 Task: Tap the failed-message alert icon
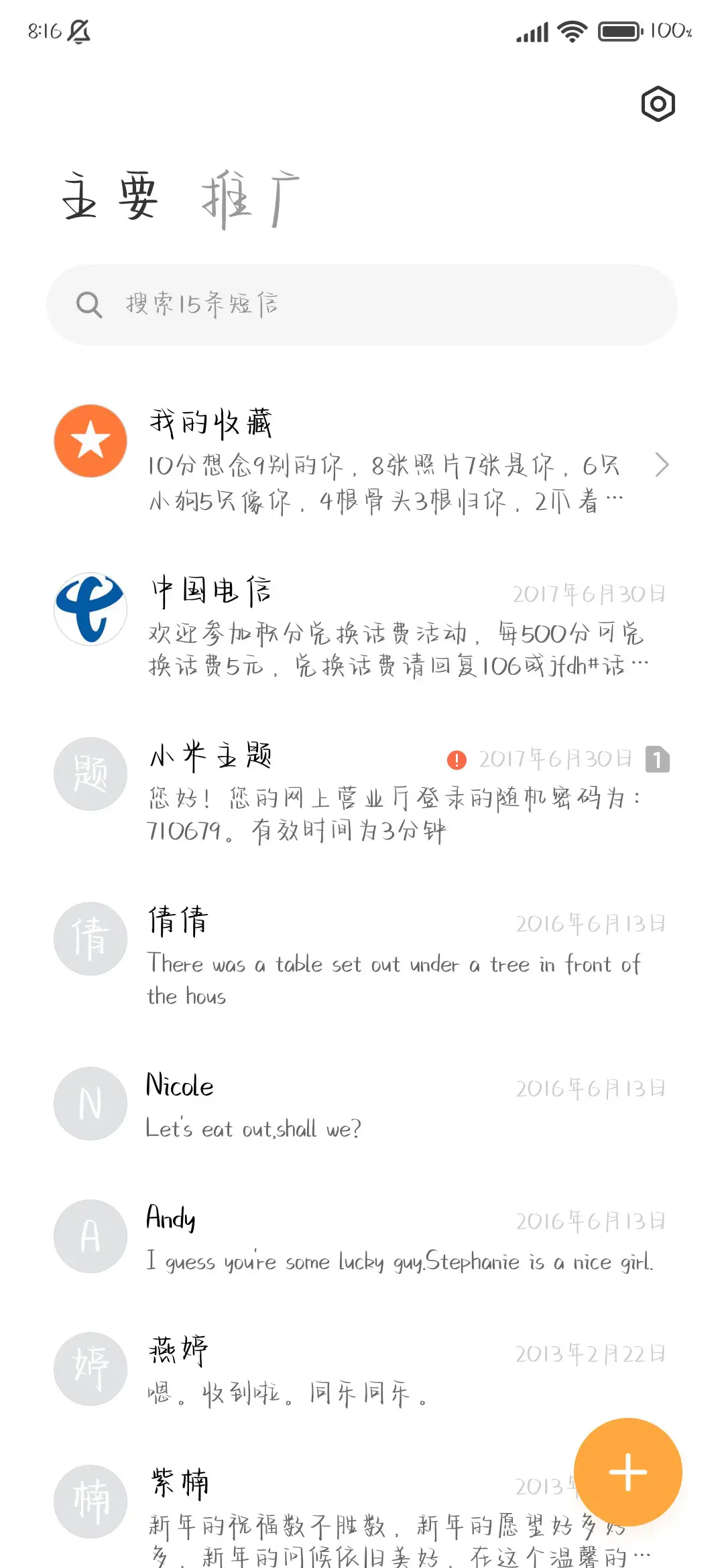[457, 759]
